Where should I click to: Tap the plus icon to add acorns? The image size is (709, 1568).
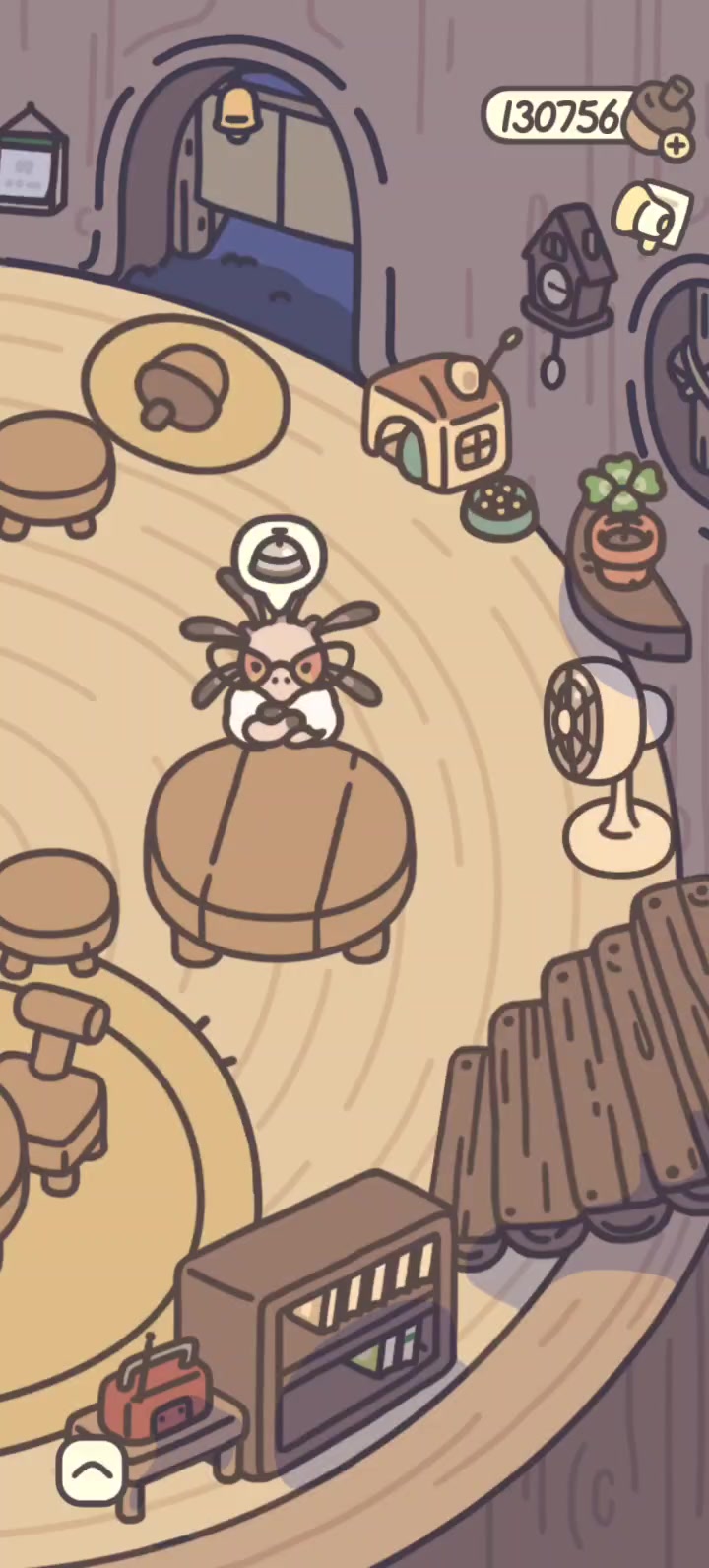click(677, 146)
